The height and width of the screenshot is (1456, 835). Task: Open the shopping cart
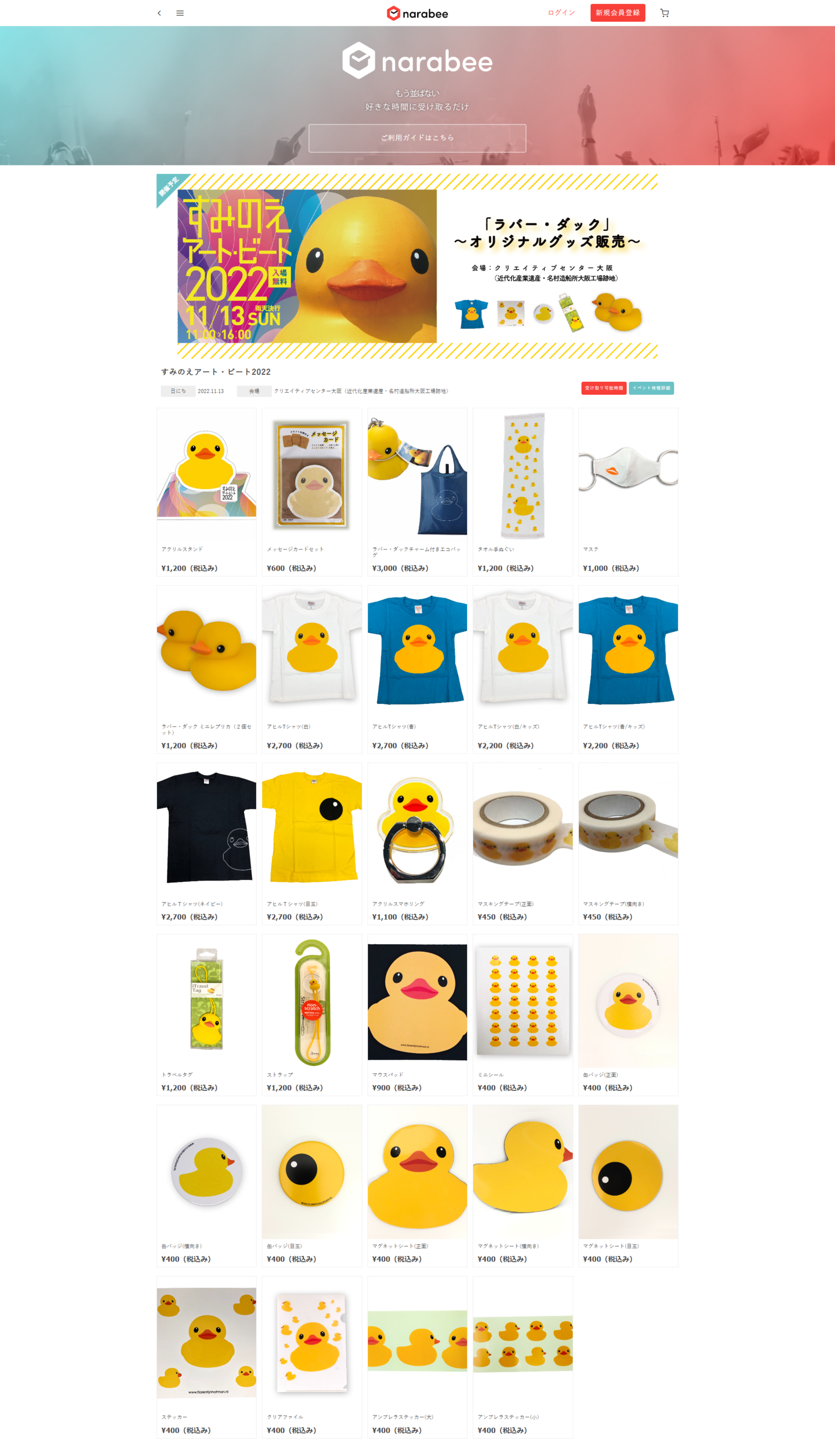pos(665,13)
